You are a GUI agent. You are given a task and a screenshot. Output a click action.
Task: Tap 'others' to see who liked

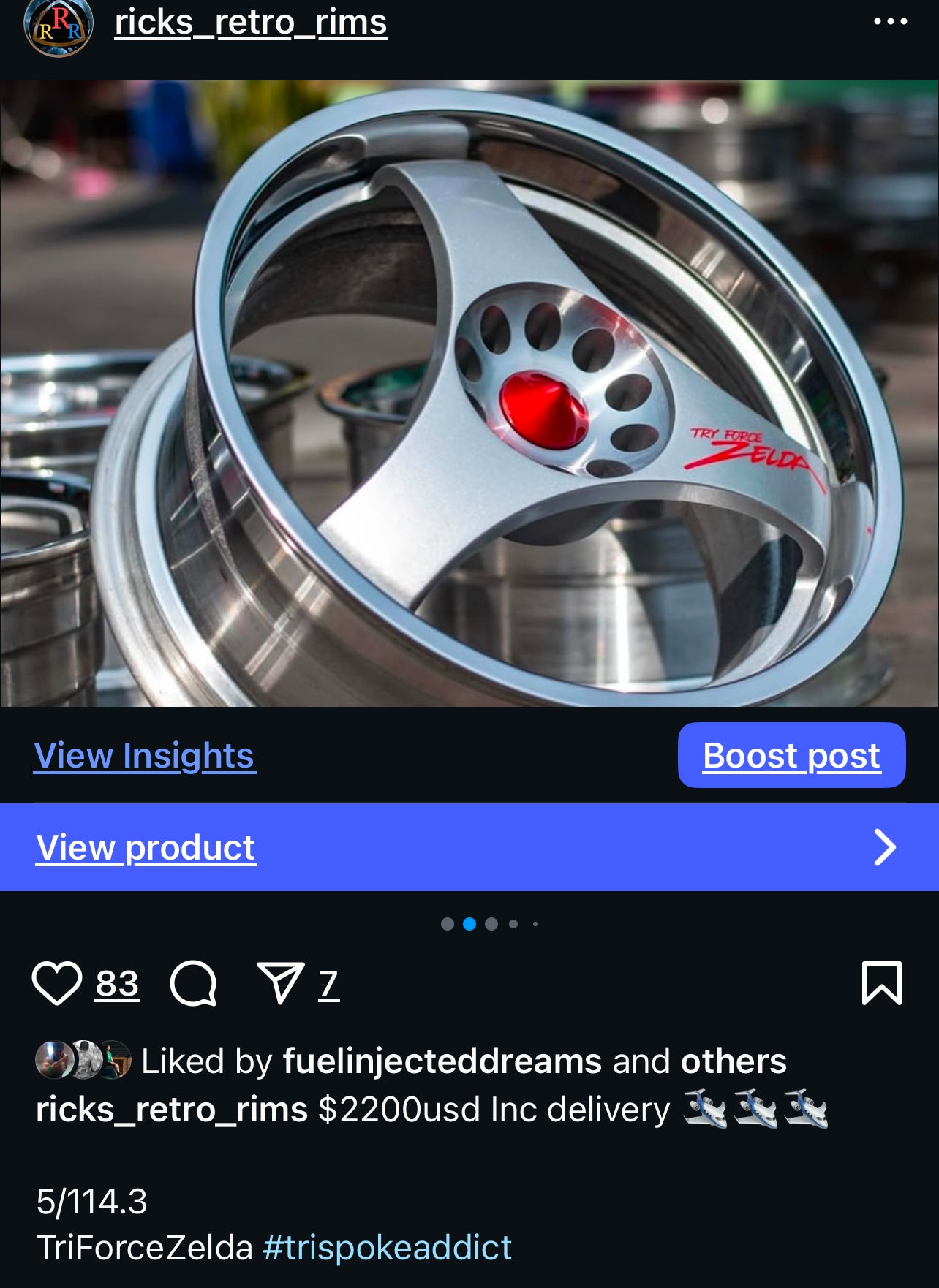(x=734, y=1061)
